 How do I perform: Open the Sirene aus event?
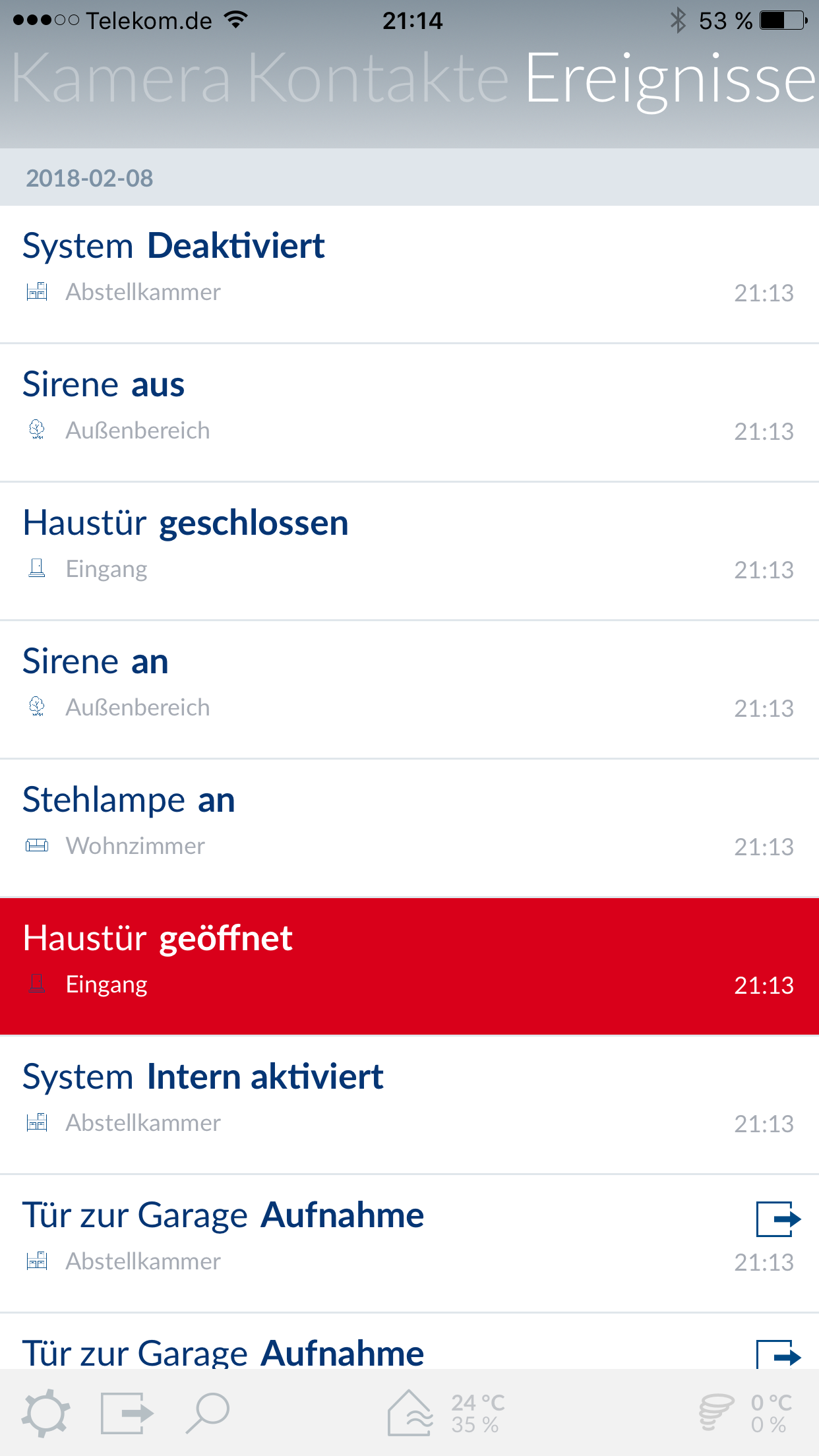(409, 412)
